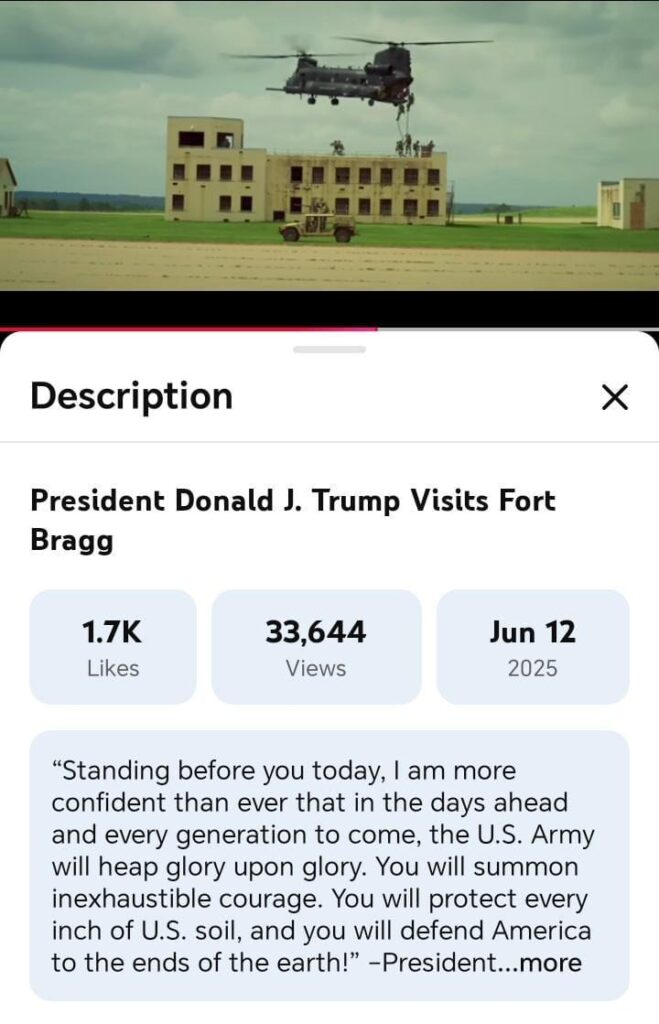The width and height of the screenshot is (659, 1024).
Task: Tap the drag handle atop the Description sheet
Action: coord(329,349)
